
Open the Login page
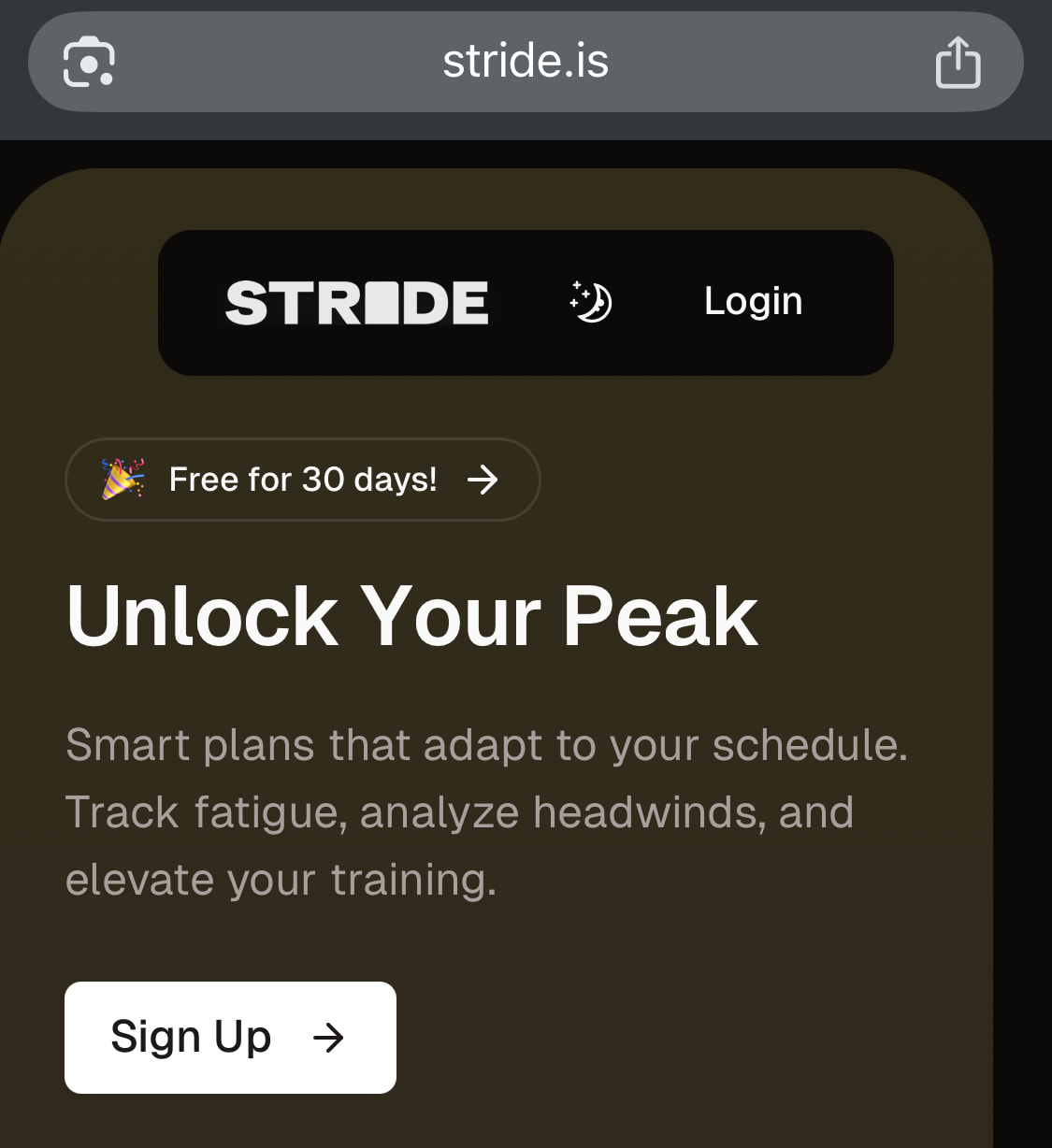[753, 301]
